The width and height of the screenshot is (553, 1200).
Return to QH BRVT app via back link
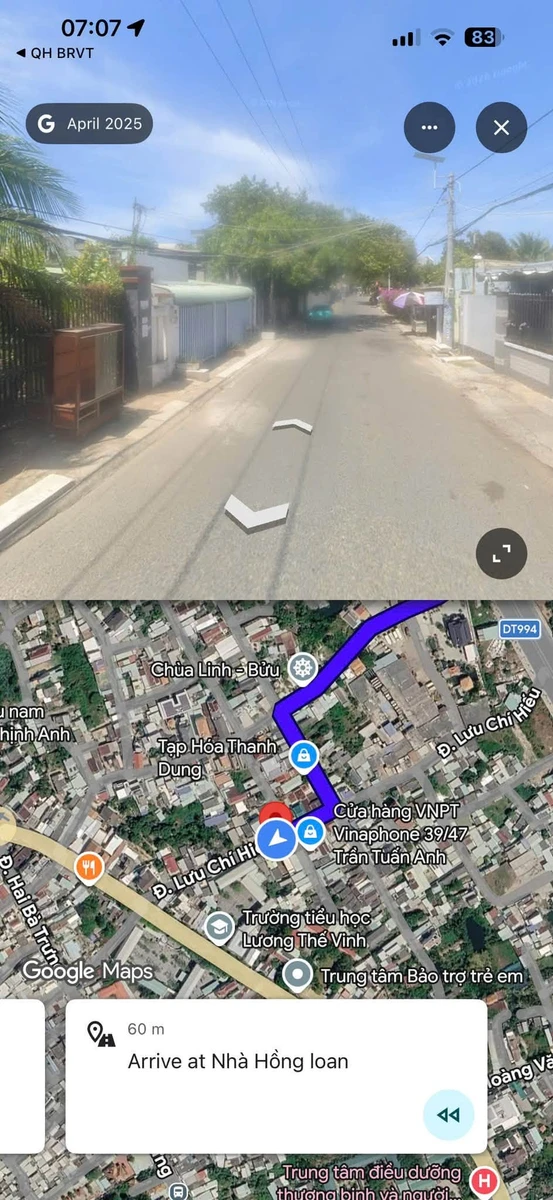pos(55,53)
